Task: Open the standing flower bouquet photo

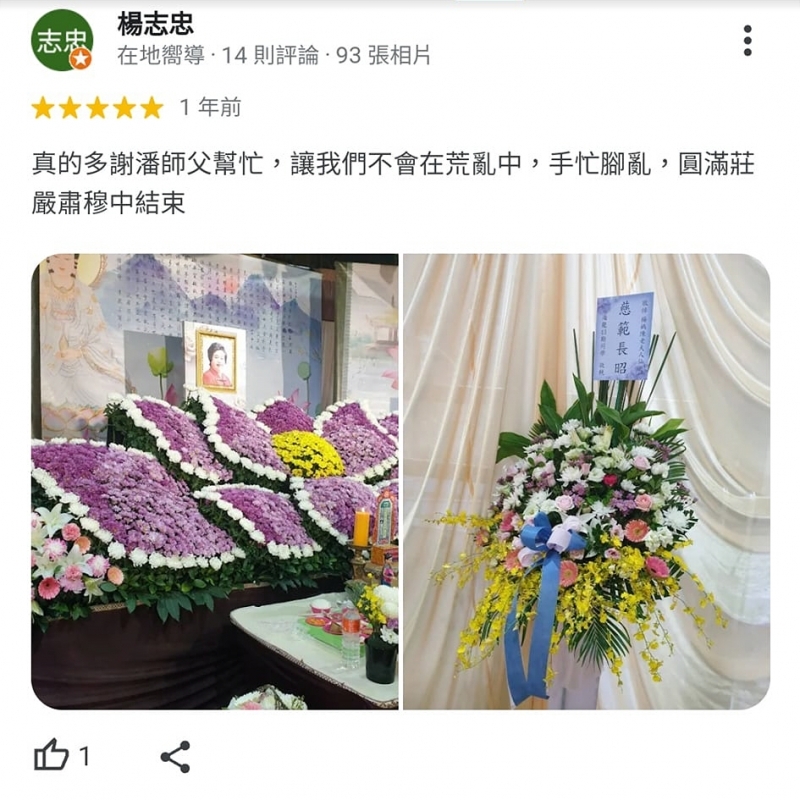Action: tap(586, 481)
